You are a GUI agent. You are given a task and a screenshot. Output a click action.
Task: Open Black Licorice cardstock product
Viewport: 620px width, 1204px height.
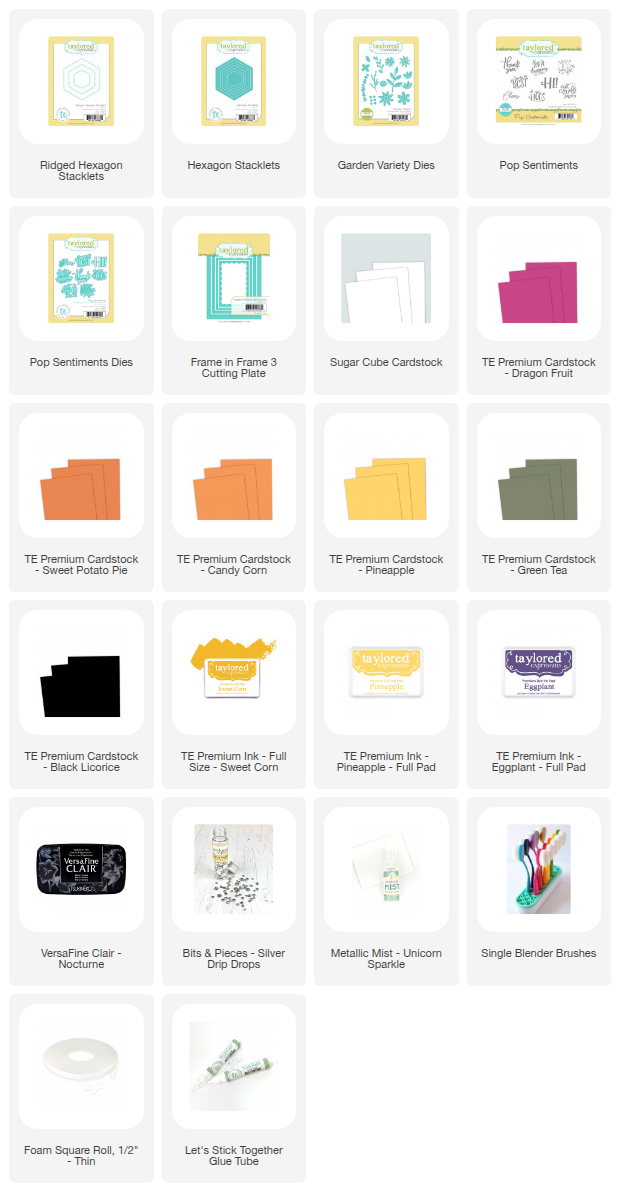(81, 674)
